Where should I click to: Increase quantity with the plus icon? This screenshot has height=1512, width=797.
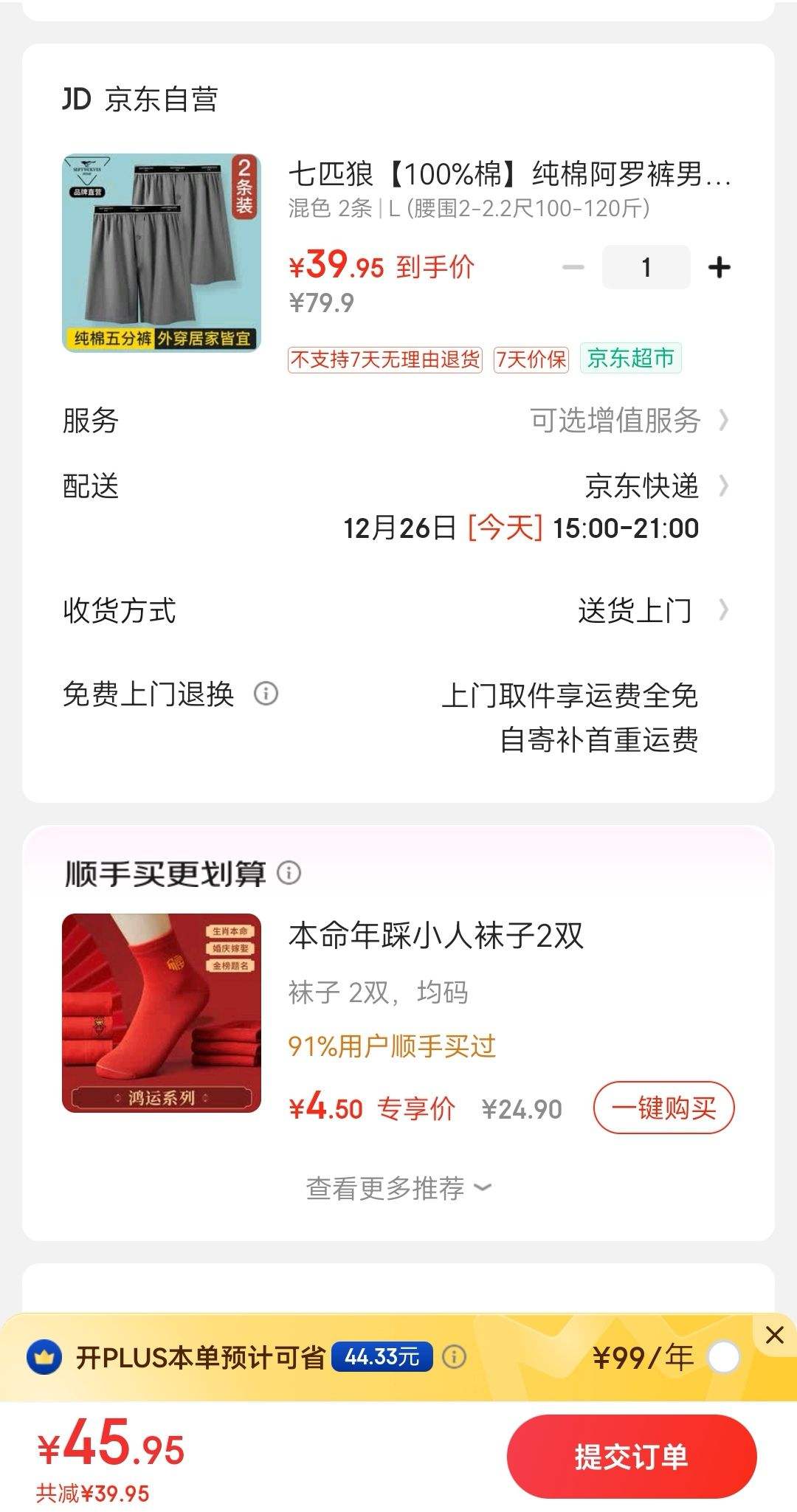pos(718,267)
